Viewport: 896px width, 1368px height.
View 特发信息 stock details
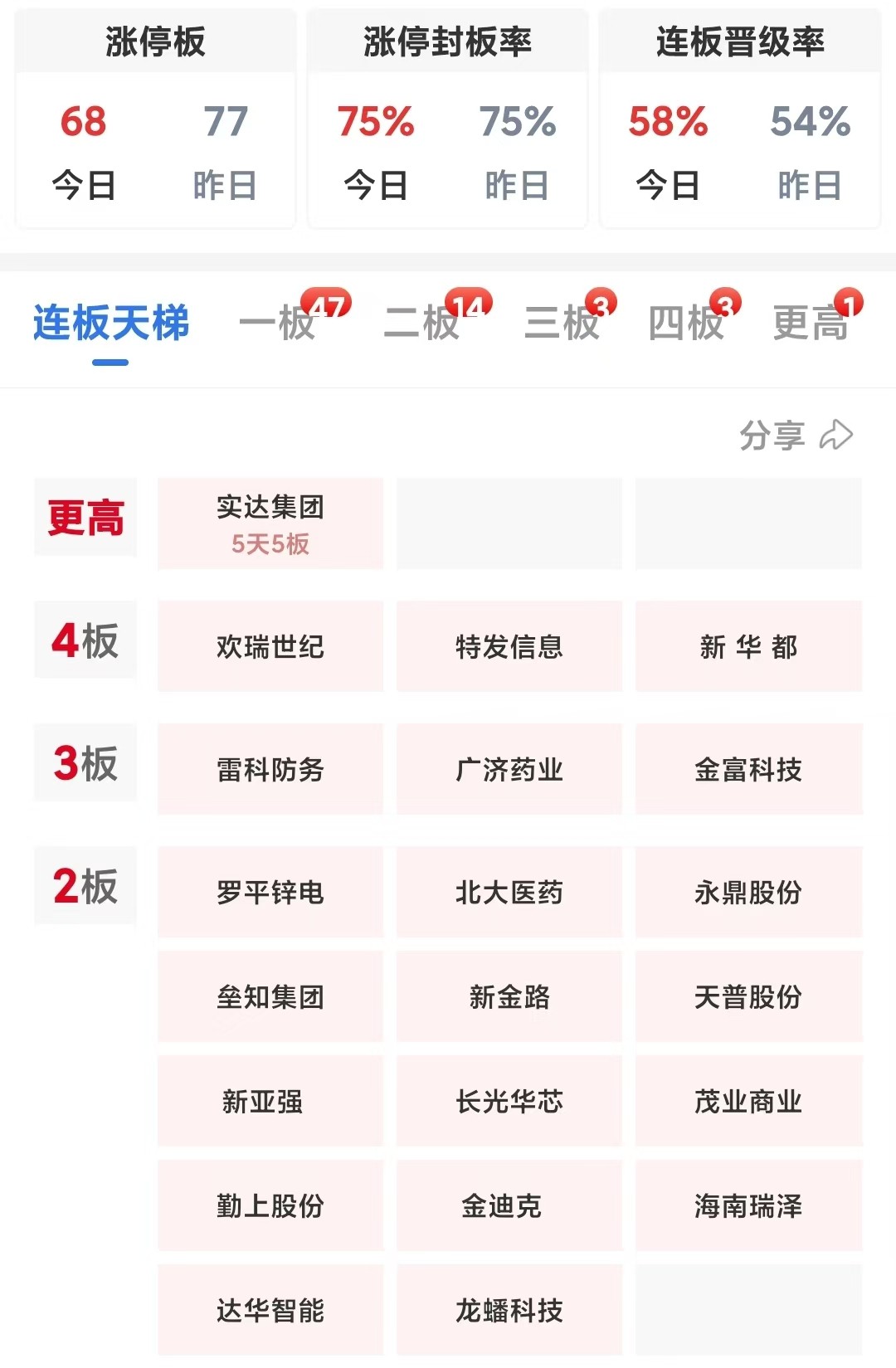(509, 646)
